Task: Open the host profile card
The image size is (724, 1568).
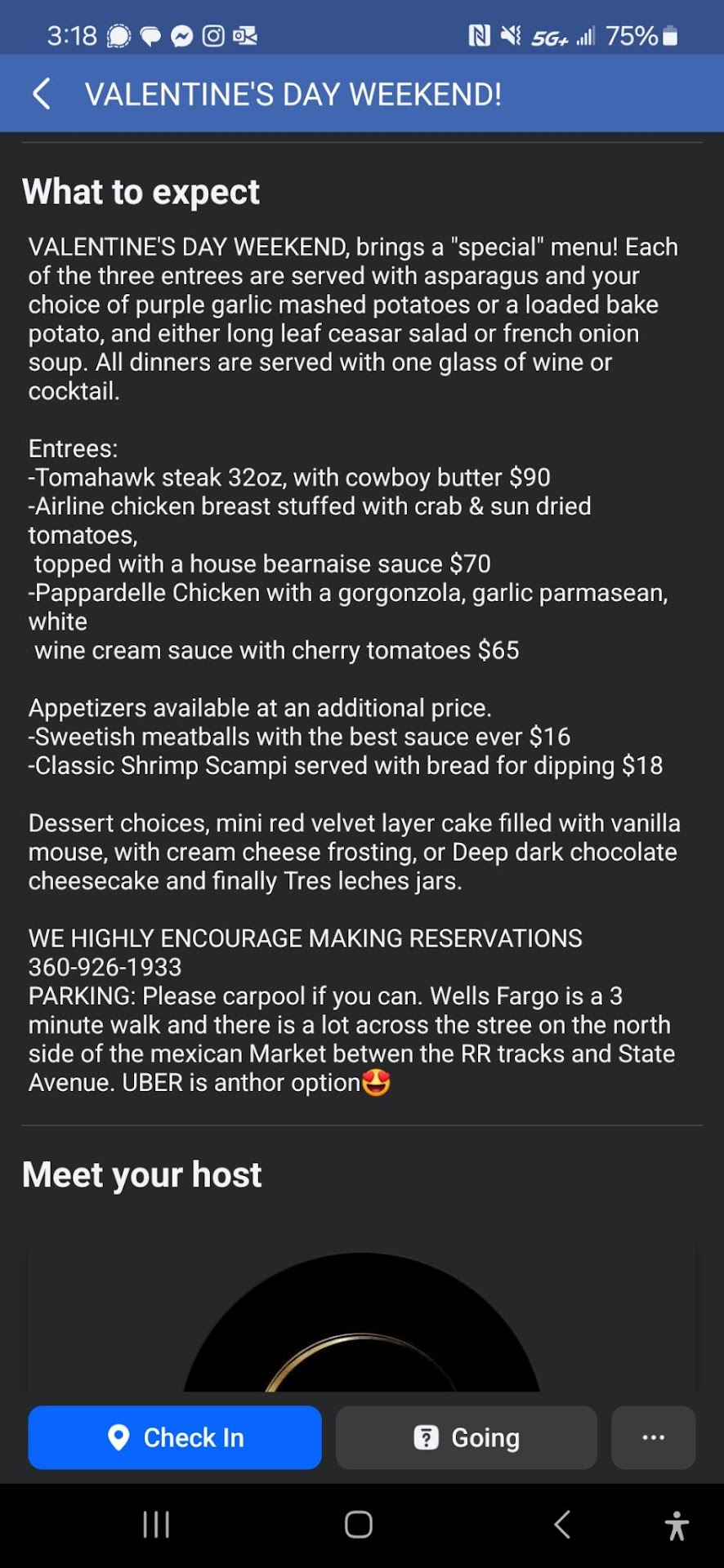Action: [361, 1315]
